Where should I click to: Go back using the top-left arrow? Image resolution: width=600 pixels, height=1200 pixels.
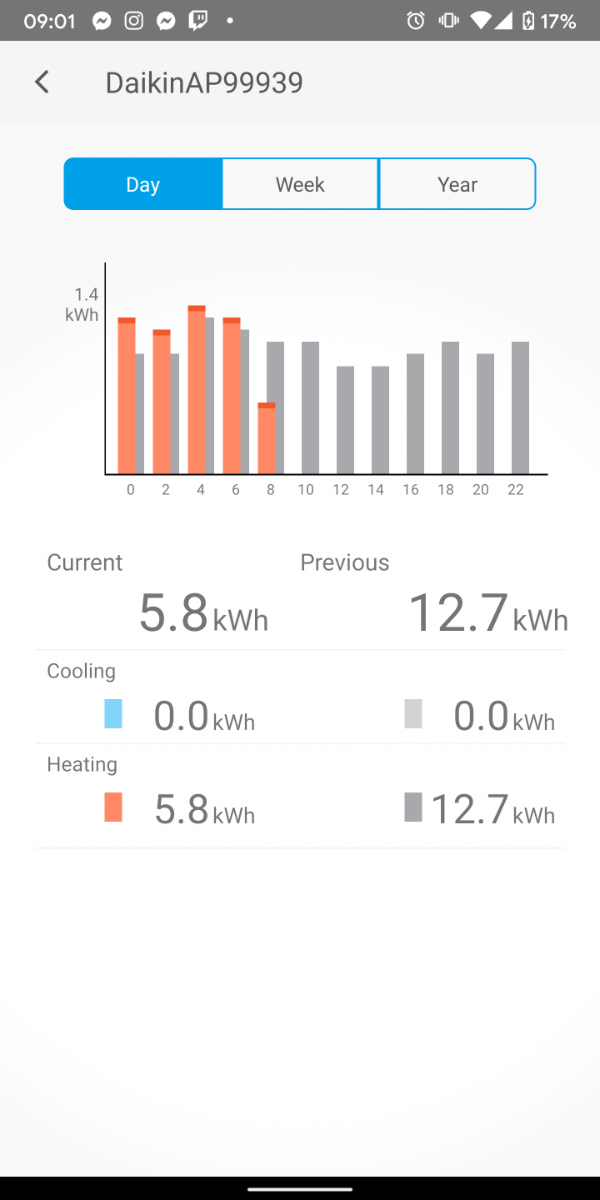pyautogui.click(x=42, y=82)
